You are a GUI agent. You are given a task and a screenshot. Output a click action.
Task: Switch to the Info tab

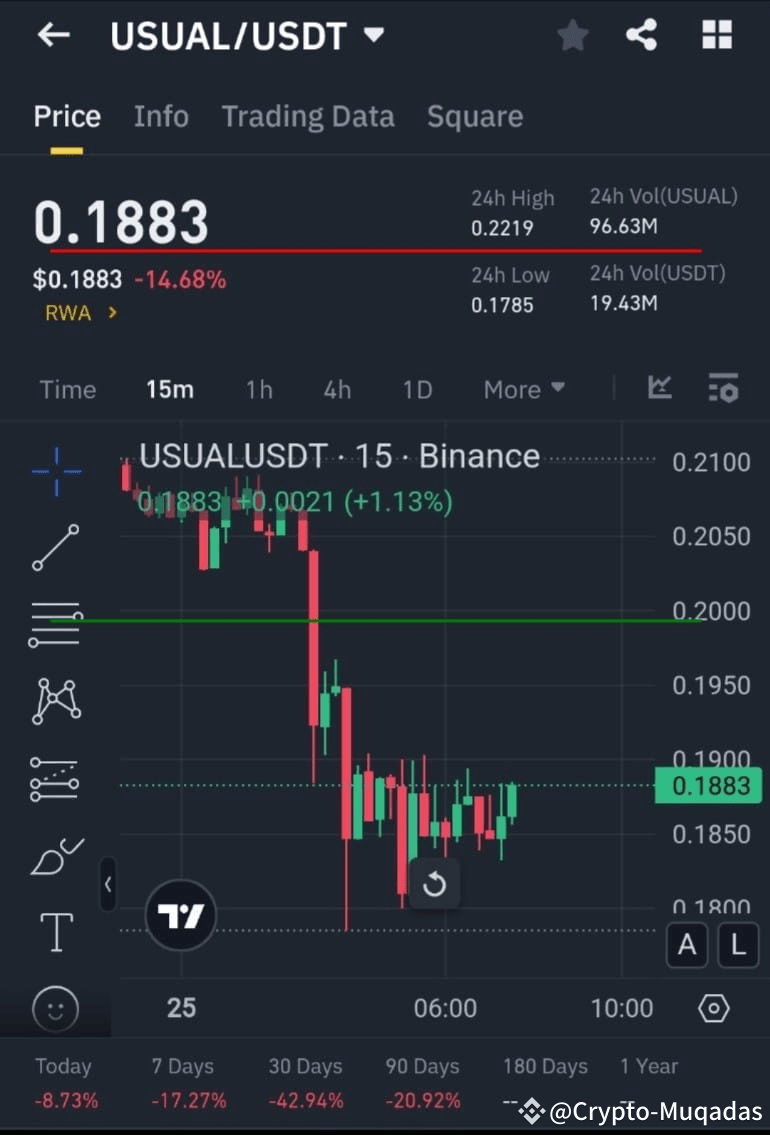click(x=160, y=116)
